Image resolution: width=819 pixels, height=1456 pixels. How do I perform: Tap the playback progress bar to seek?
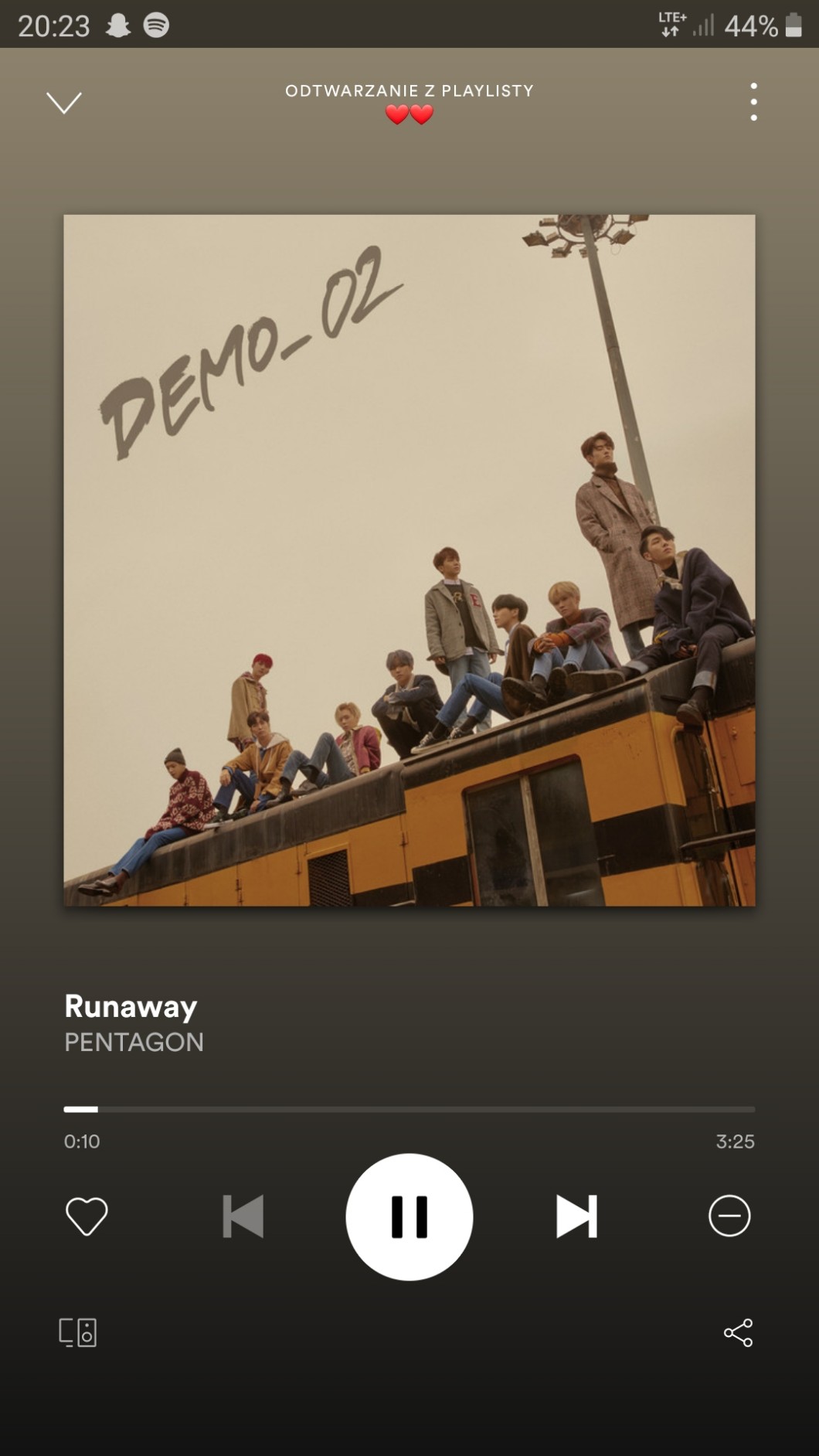click(409, 1109)
